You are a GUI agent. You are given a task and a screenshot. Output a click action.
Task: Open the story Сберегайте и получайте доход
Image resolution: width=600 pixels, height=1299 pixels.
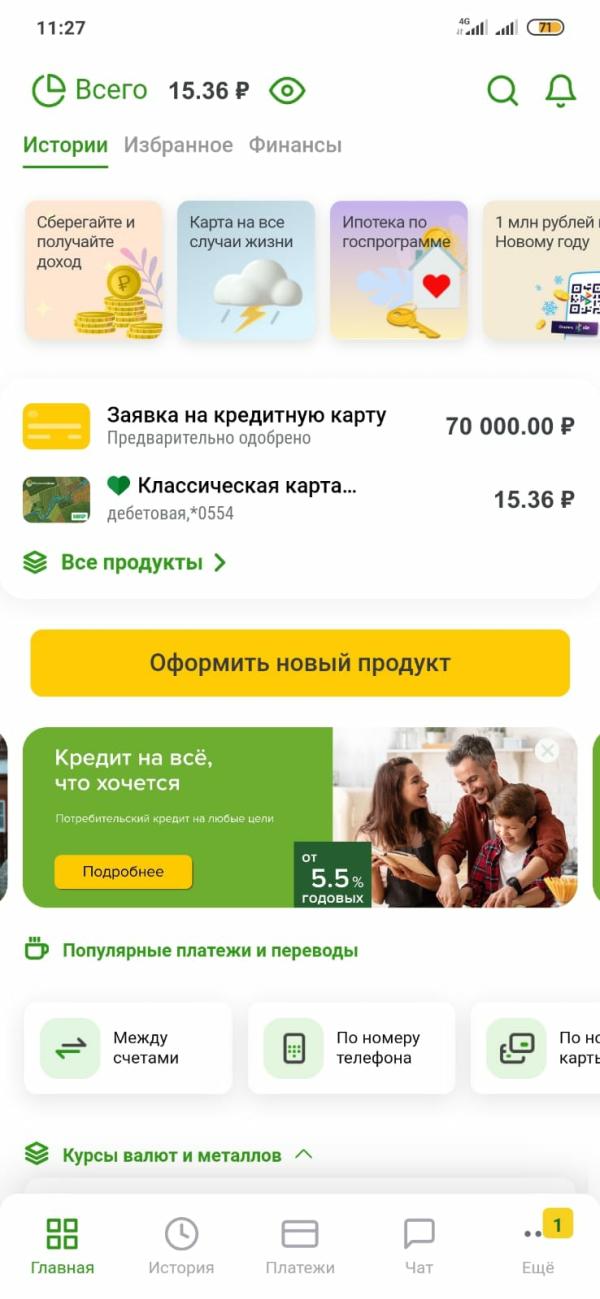[93, 270]
